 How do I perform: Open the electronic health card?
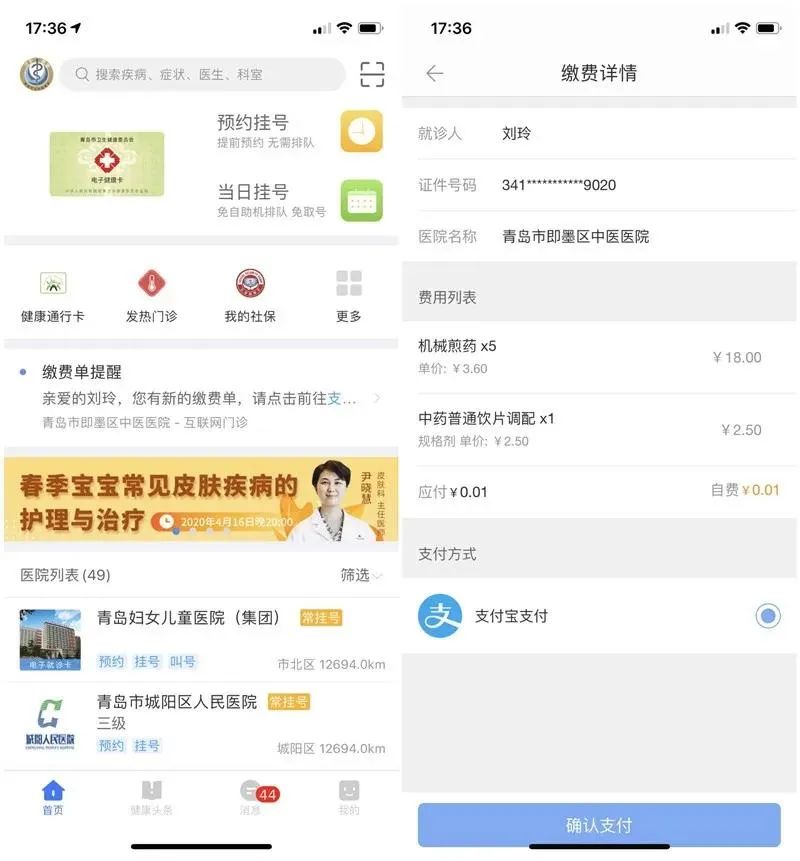pyautogui.click(x=106, y=164)
